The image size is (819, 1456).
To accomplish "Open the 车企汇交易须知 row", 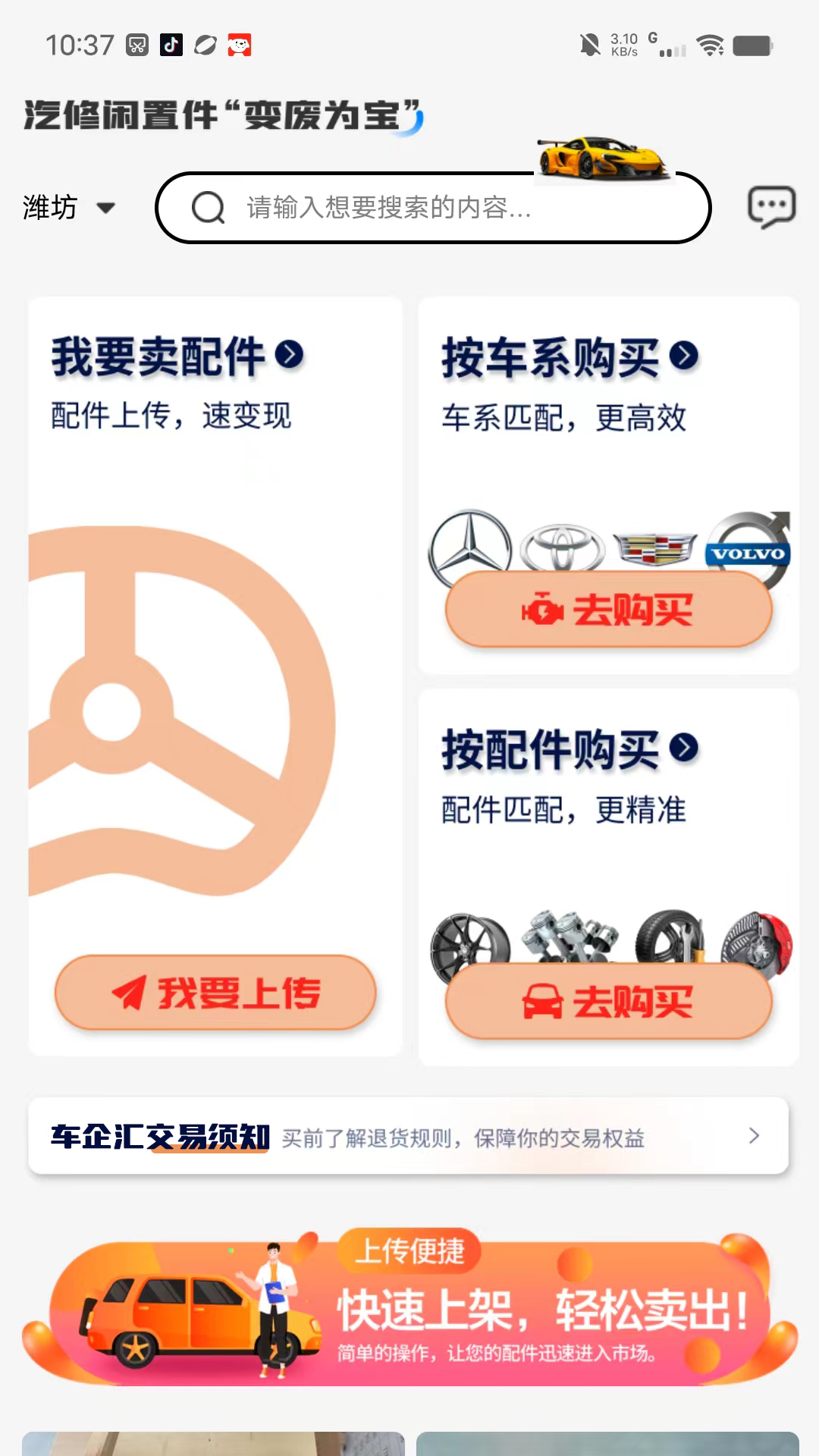I will 408,1136.
